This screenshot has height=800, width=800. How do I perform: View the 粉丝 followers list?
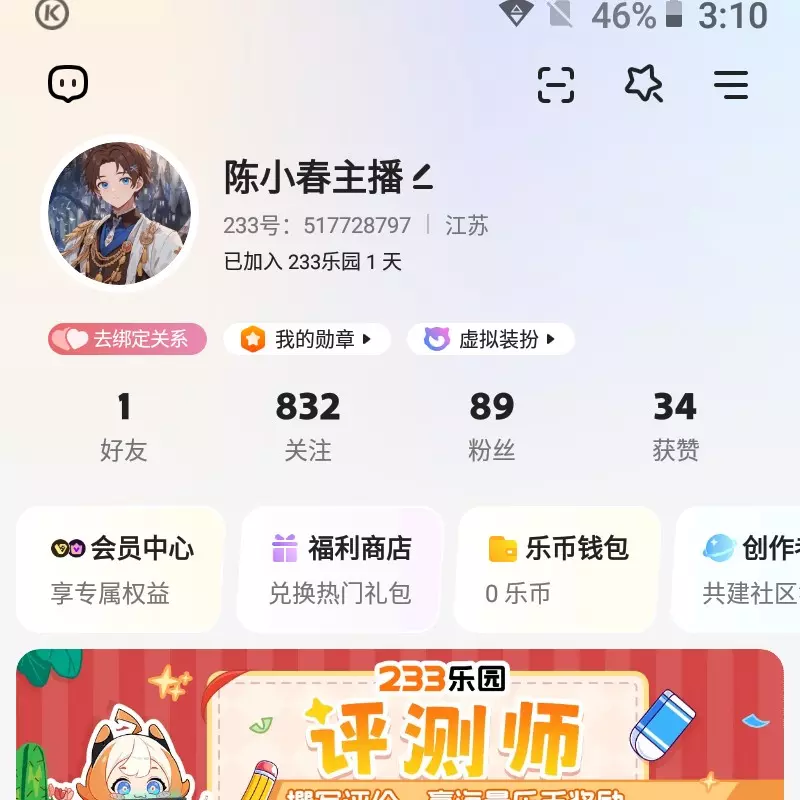click(491, 426)
